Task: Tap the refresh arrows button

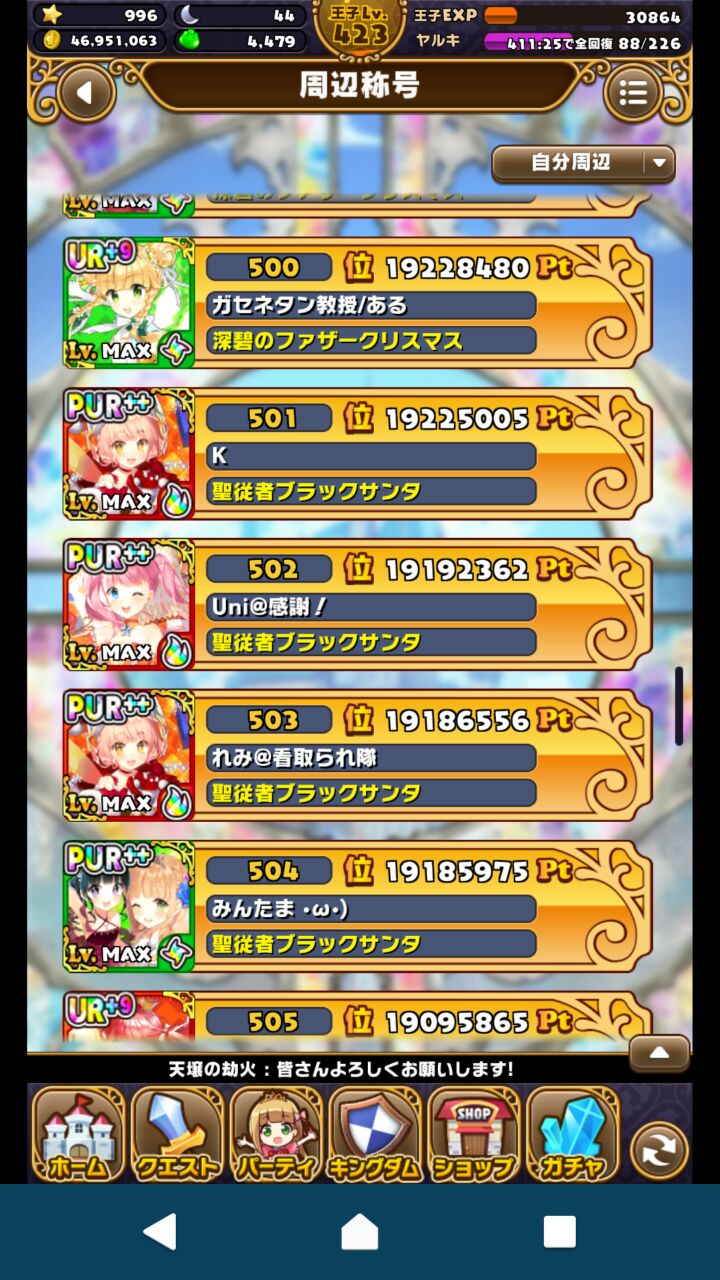Action: click(659, 1150)
